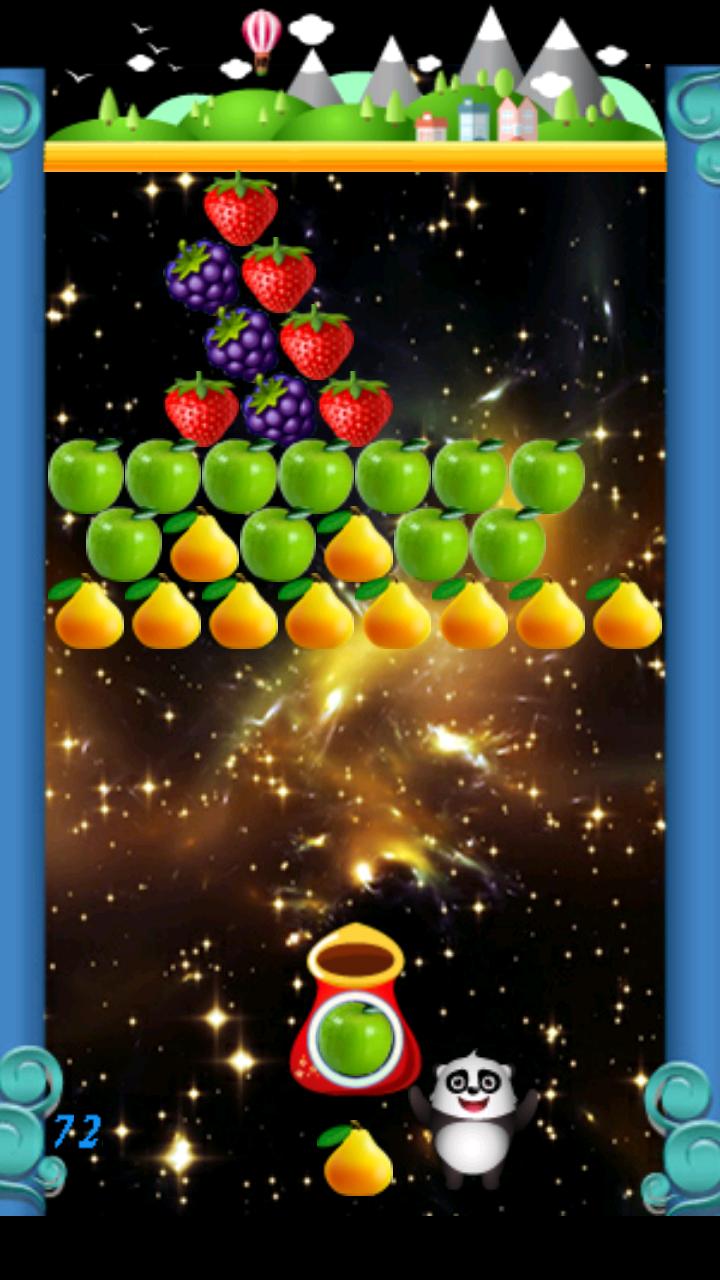The width and height of the screenshot is (720, 1280).
Task: Aim at the topmost strawberry
Action: pos(240,208)
